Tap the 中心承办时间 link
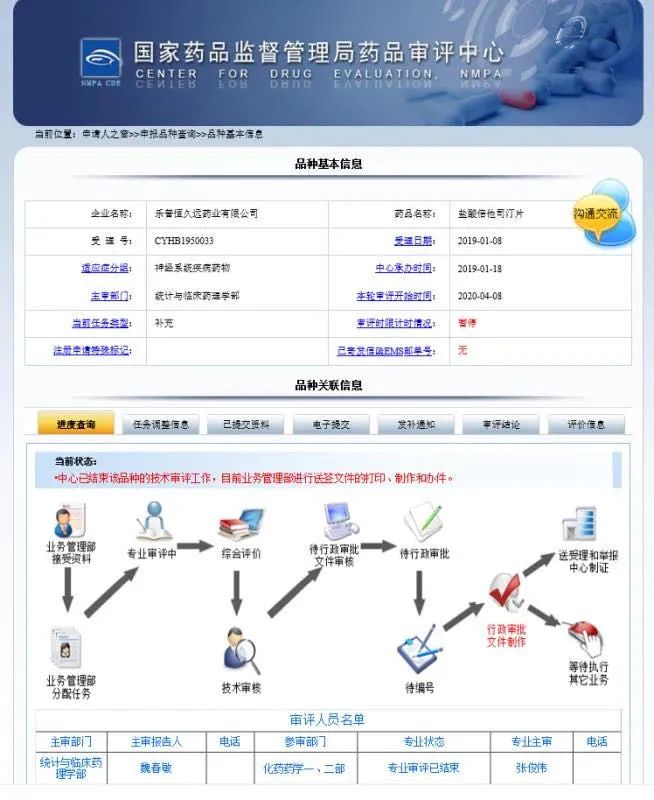This screenshot has width=654, height=800. pos(404,268)
